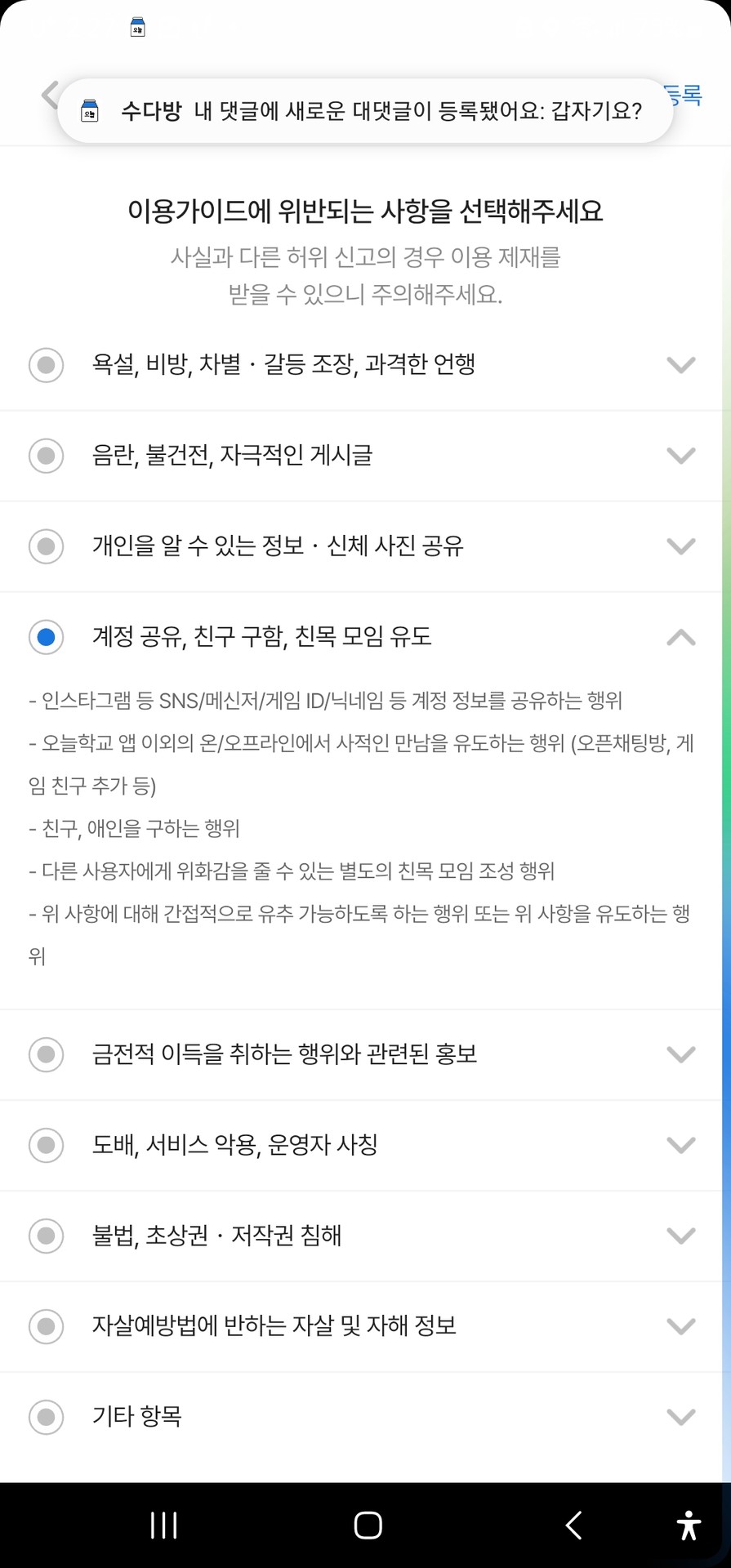
Task: Open recent apps from the navigation bar
Action: [x=162, y=1524]
